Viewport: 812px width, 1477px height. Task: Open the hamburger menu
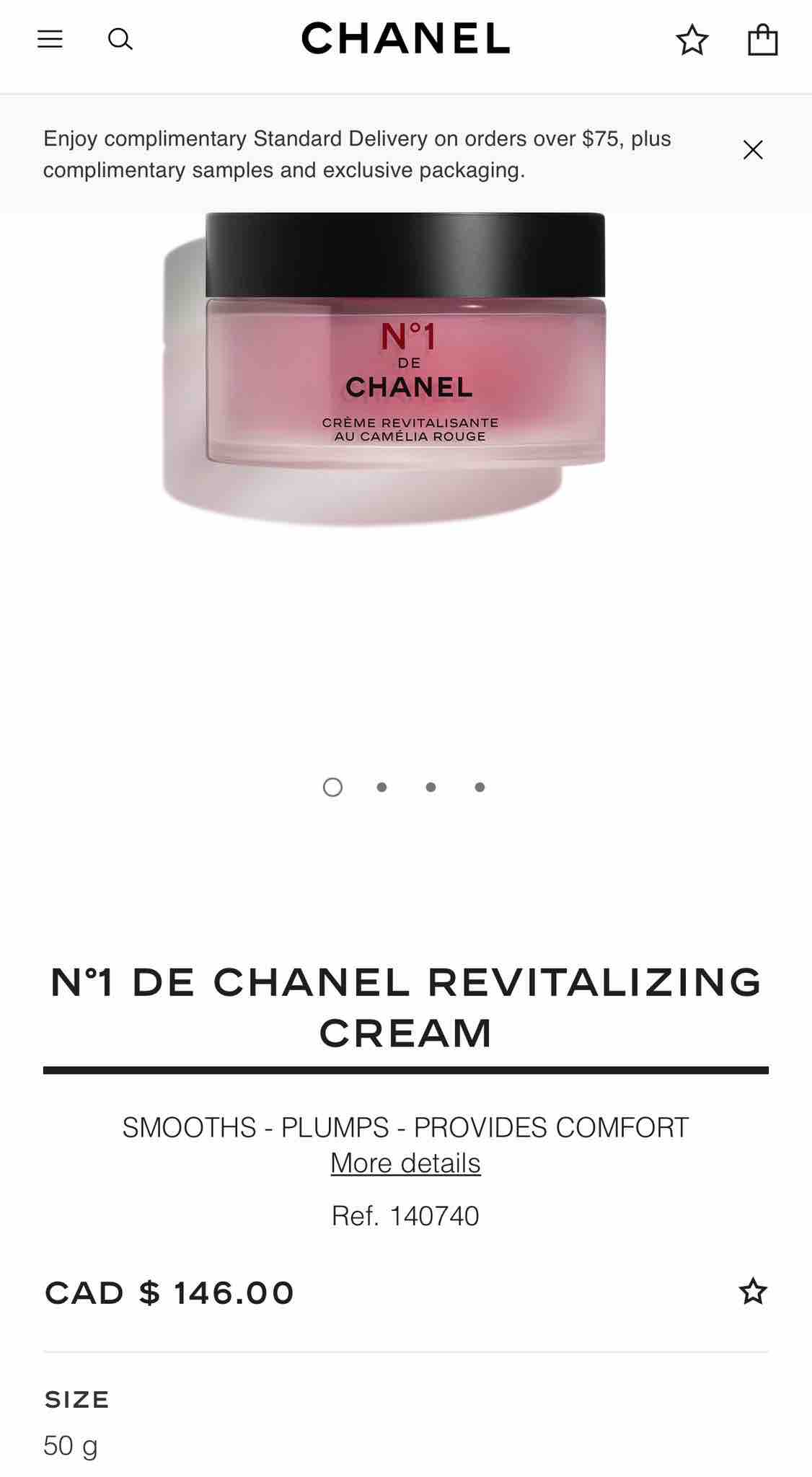[x=50, y=39]
